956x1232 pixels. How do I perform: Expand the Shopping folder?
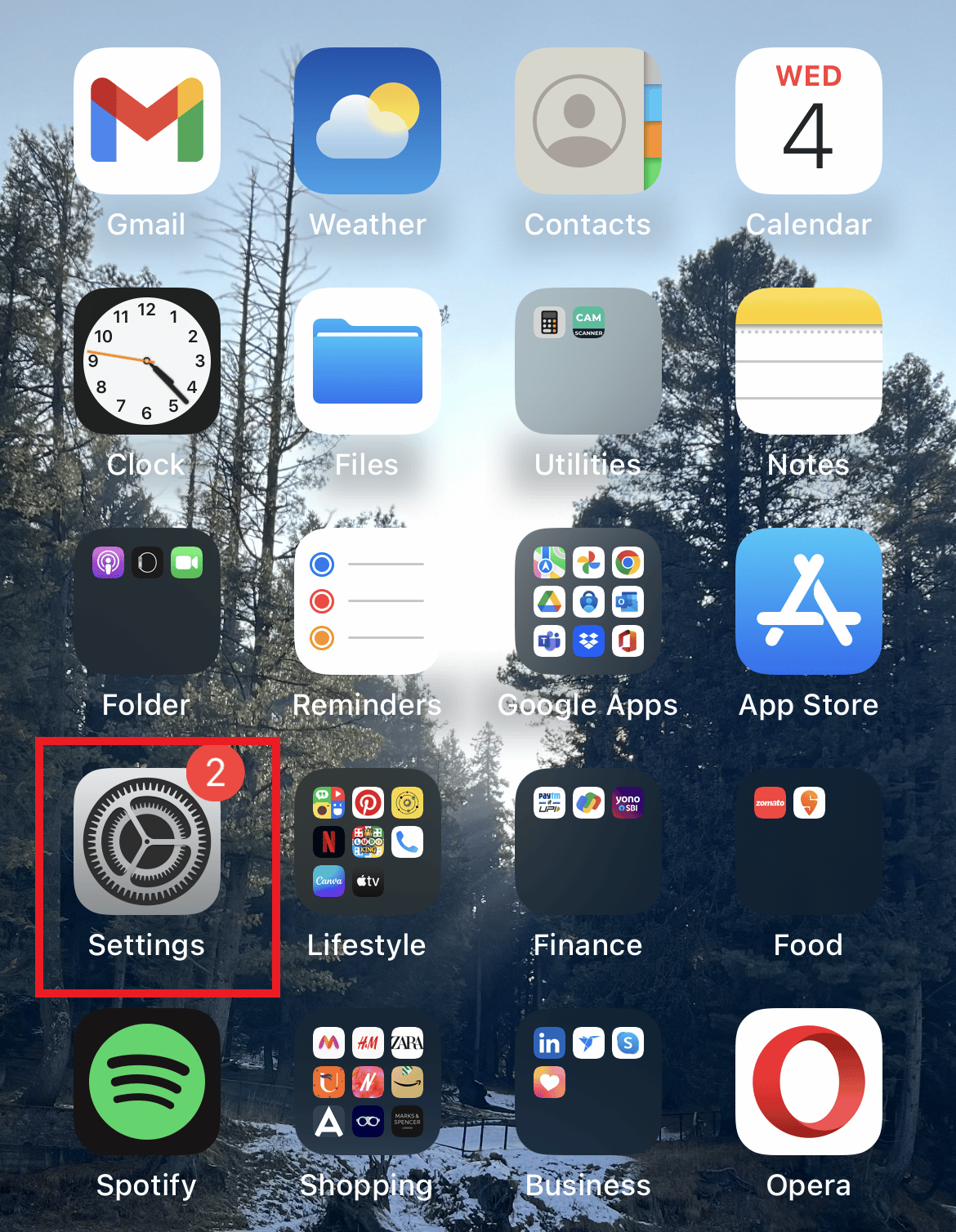pos(367,1082)
